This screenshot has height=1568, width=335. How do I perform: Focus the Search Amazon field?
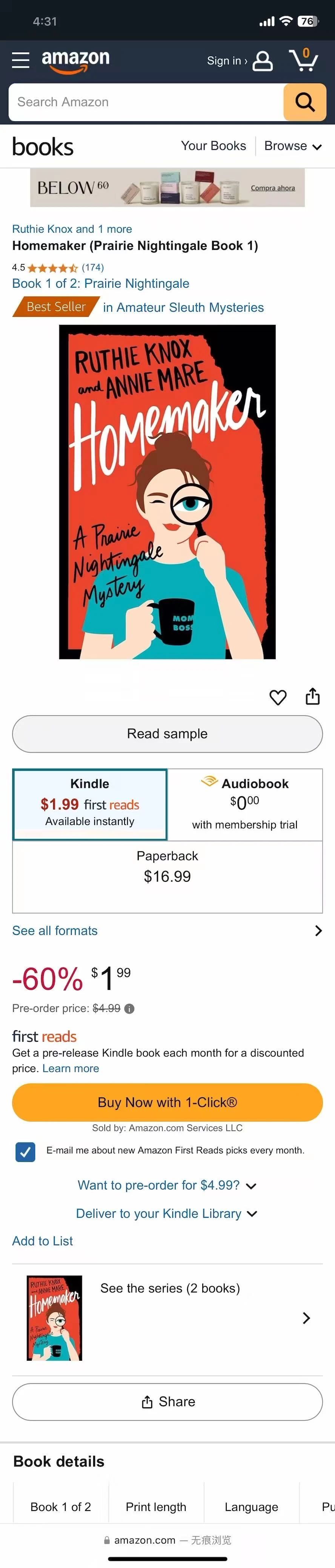point(146,102)
